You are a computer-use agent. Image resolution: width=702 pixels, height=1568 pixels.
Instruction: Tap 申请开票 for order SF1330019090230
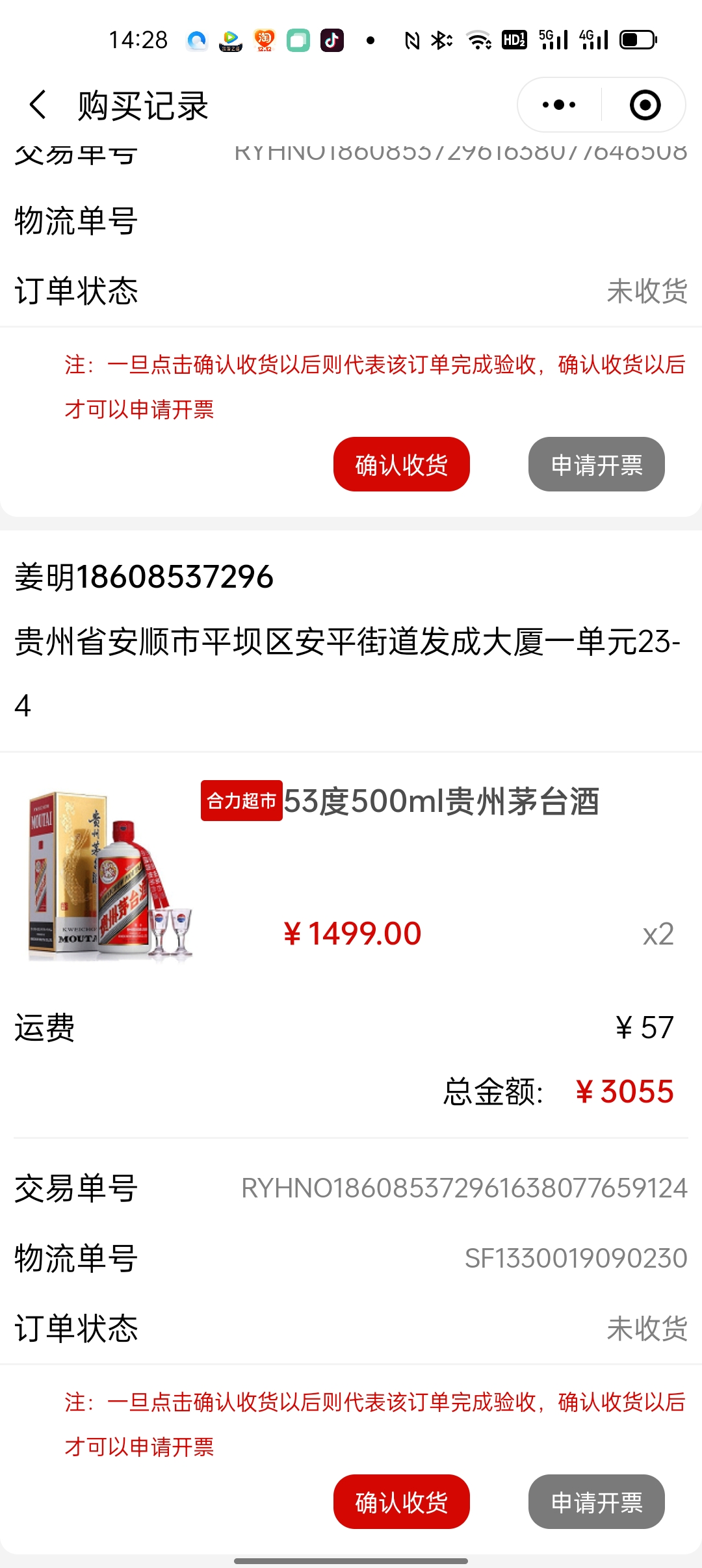click(596, 1502)
